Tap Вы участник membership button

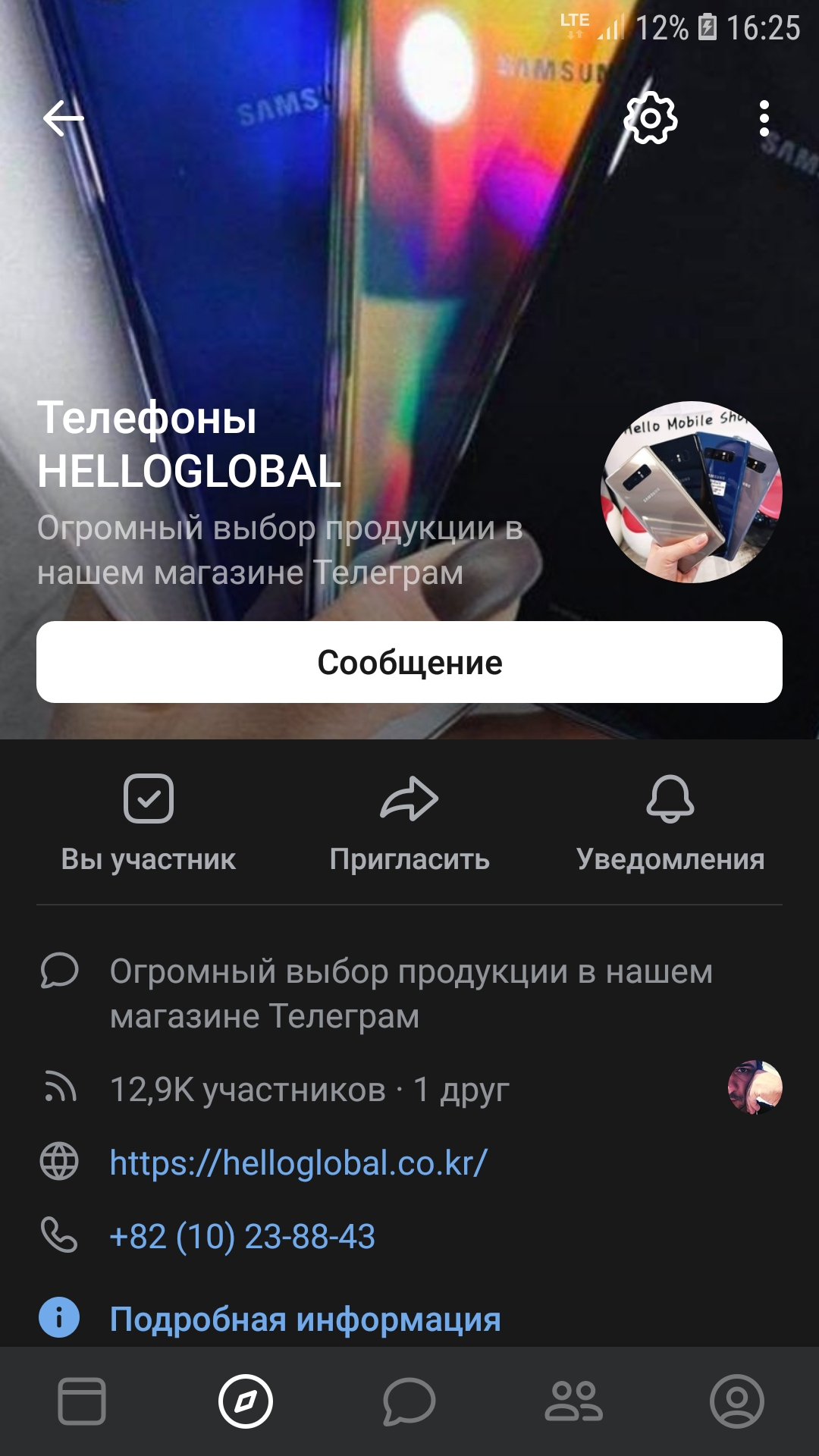tap(149, 823)
